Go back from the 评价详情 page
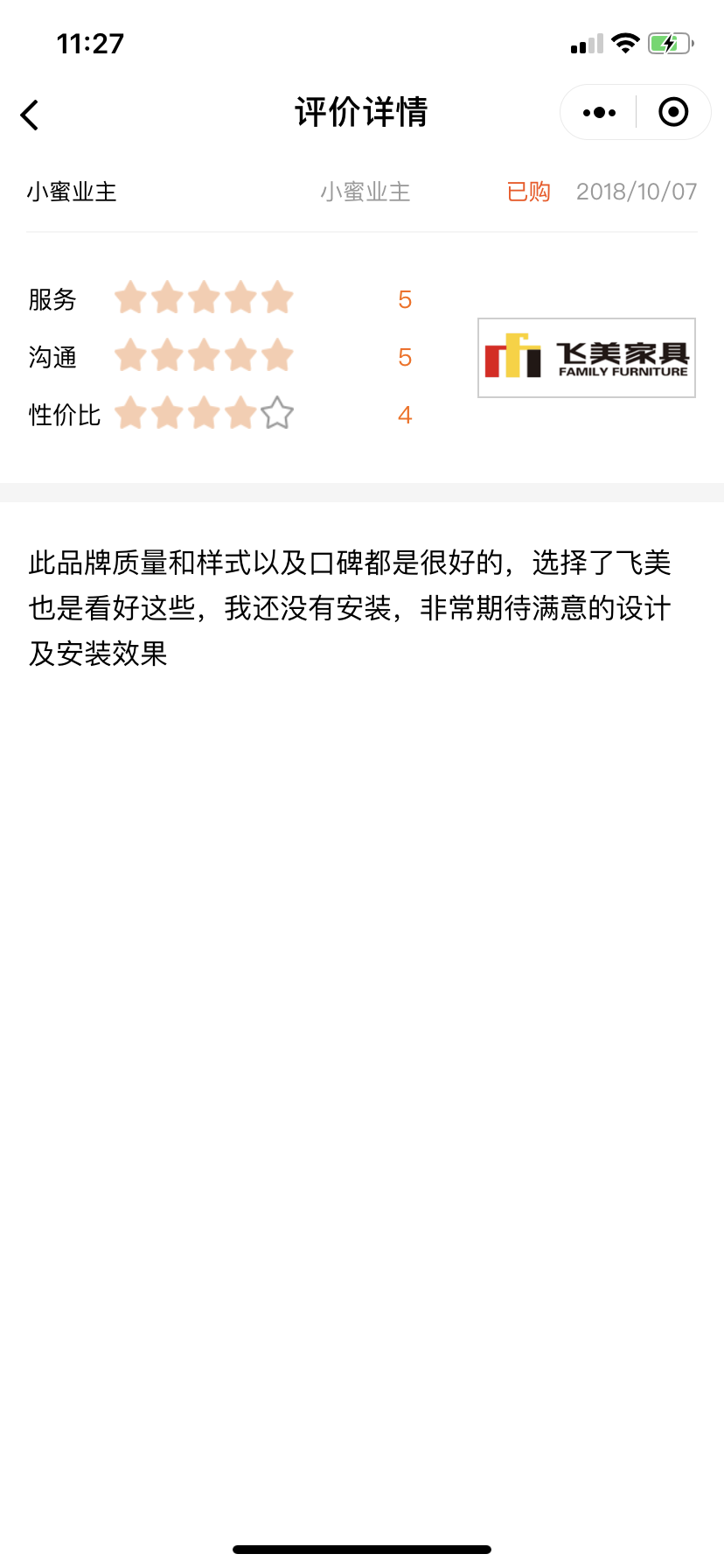Viewport: 724px width, 1568px height. pos(30,115)
